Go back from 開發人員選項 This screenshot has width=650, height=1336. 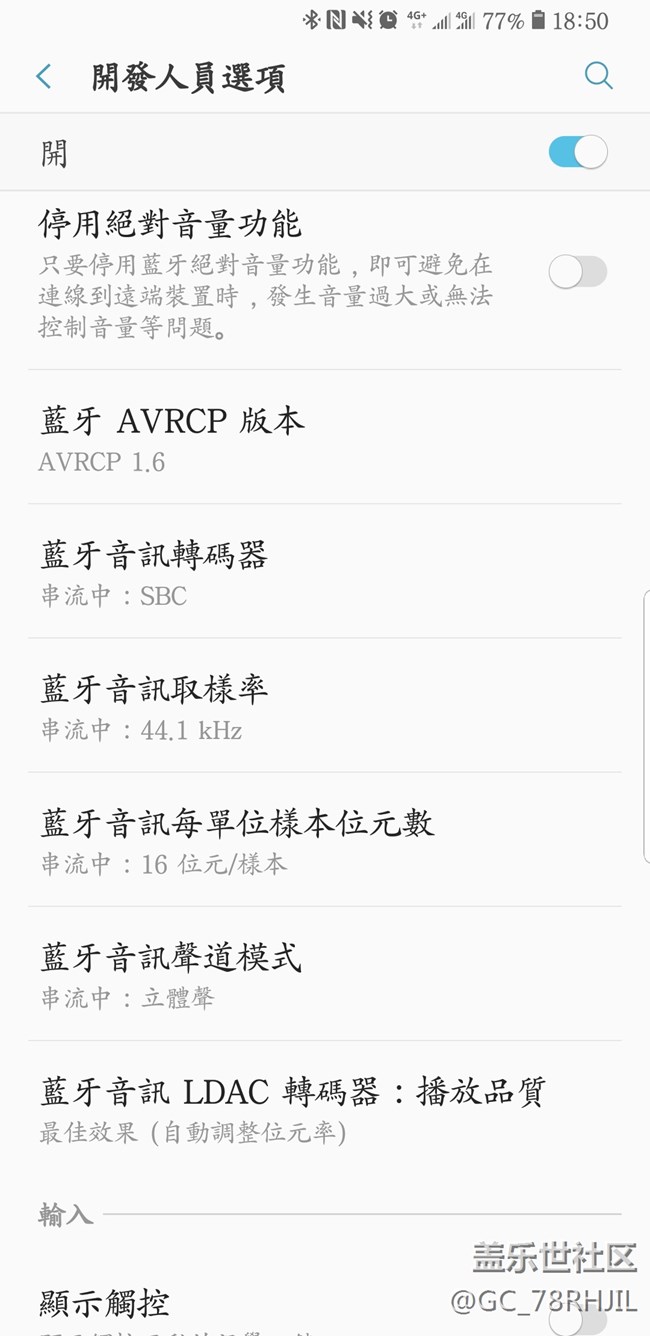(x=43, y=77)
